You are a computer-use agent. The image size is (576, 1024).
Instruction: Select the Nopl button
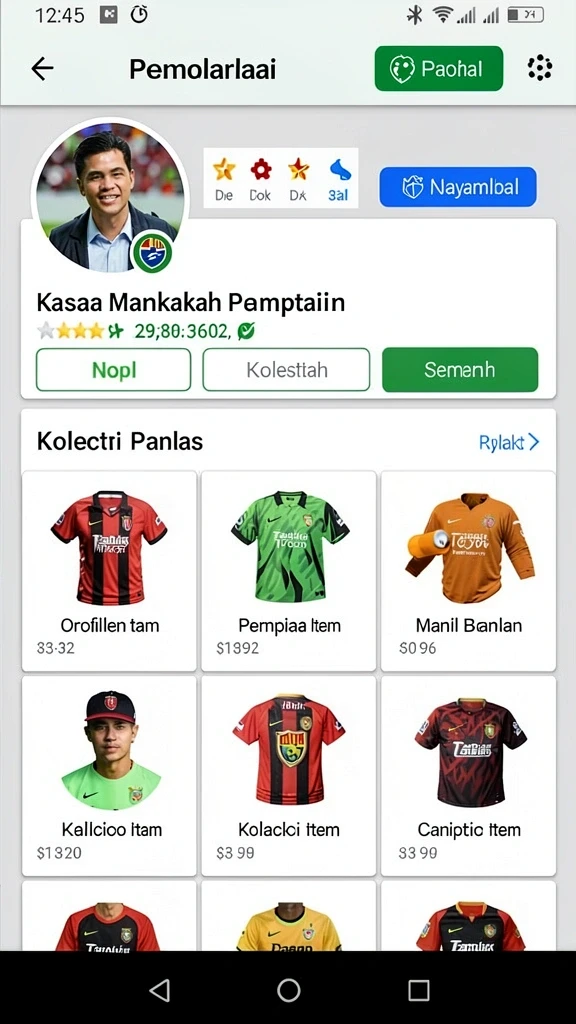coord(114,370)
